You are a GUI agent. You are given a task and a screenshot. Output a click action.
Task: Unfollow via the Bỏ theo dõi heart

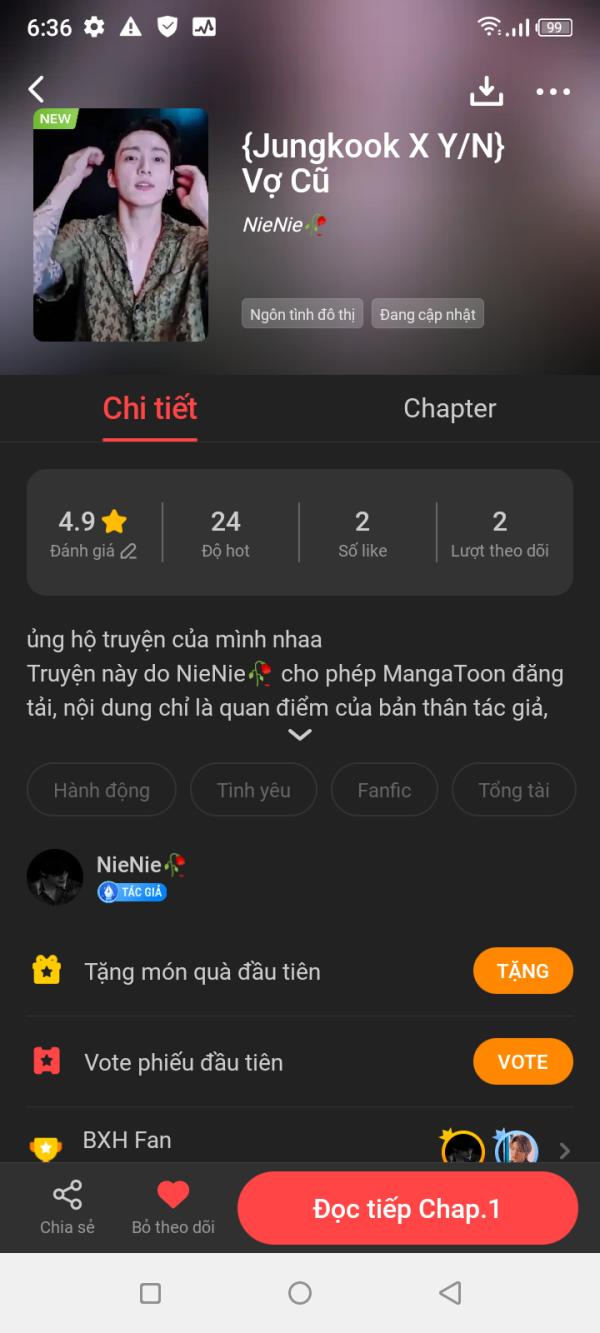click(173, 1207)
